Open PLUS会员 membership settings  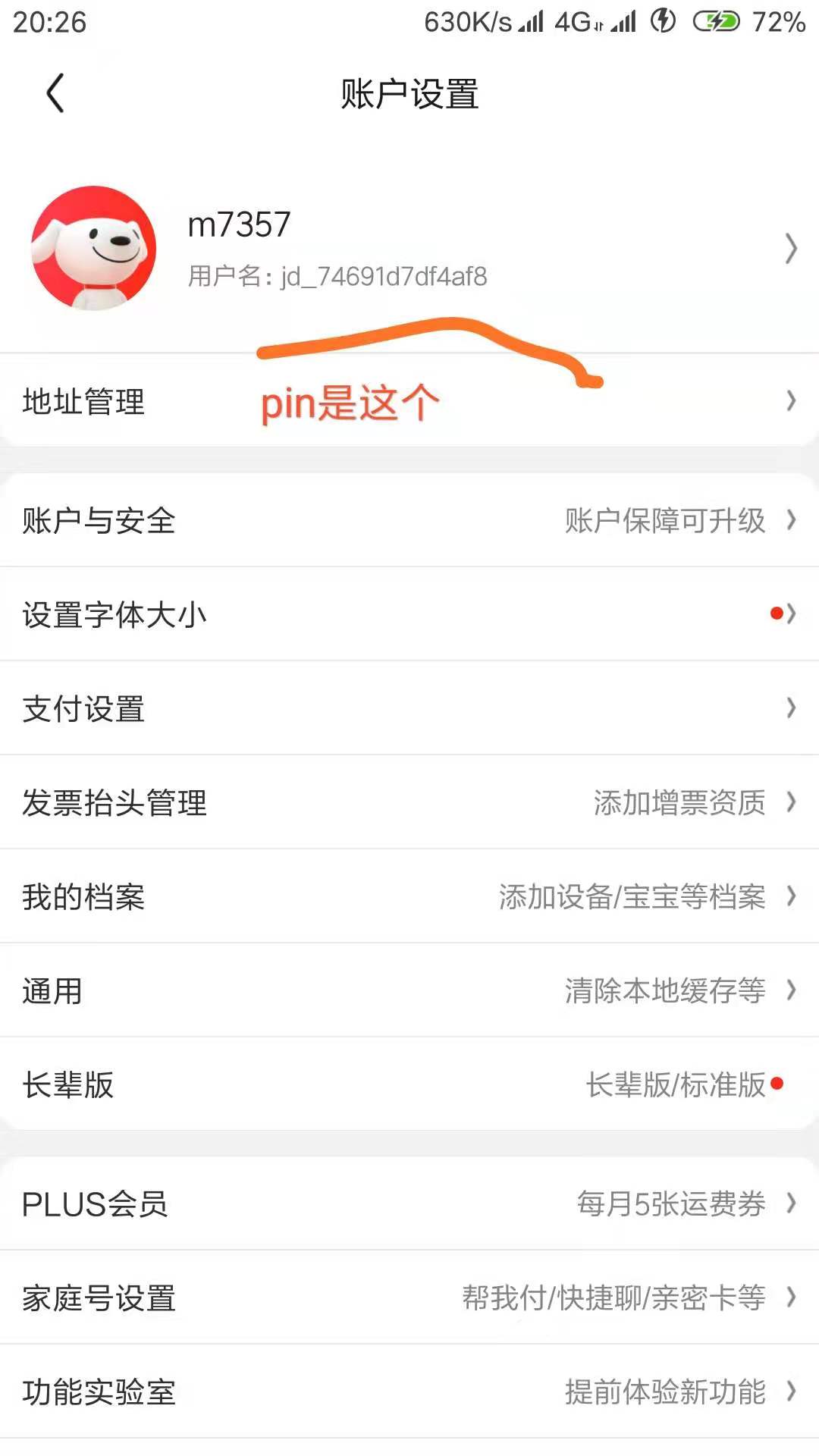pos(409,1203)
